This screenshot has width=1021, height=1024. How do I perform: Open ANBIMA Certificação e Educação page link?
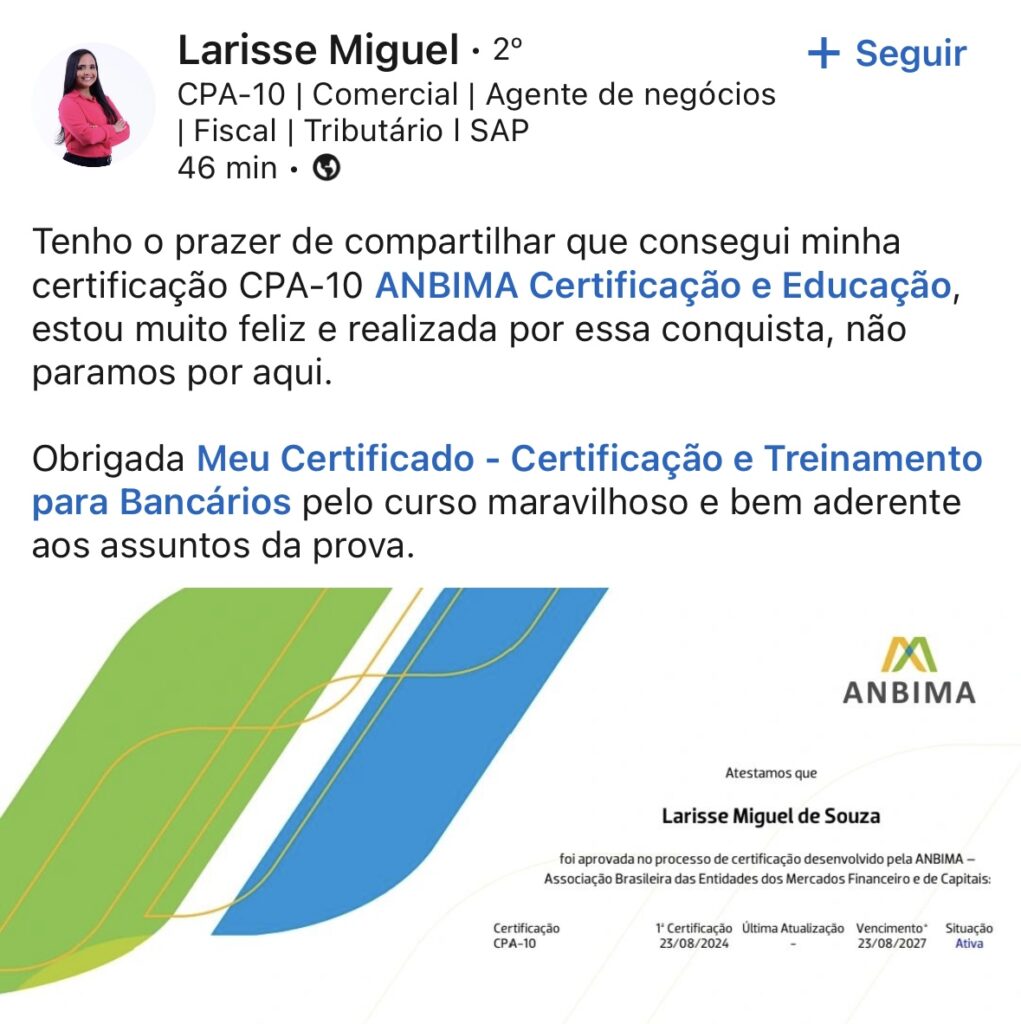(x=662, y=285)
